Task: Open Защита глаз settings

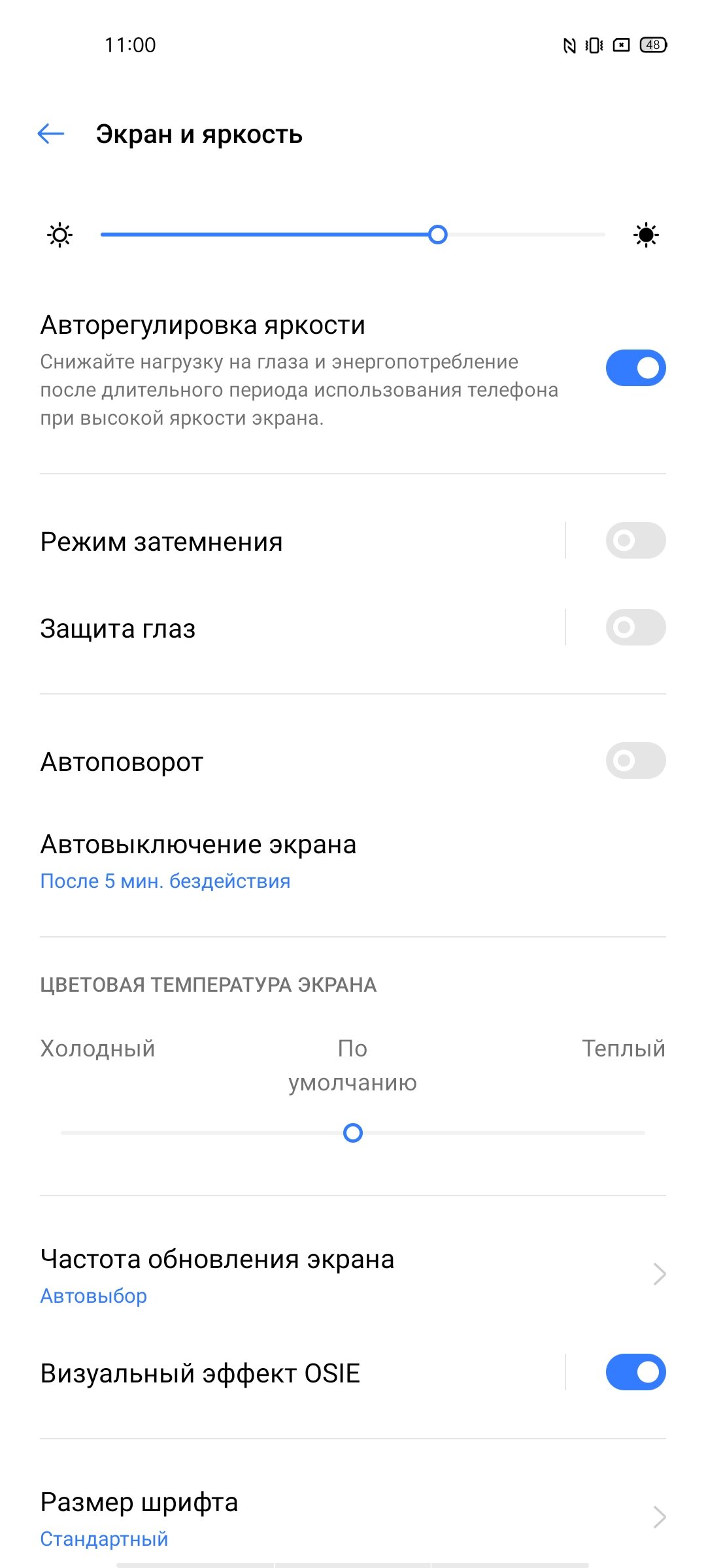Action: [301, 629]
